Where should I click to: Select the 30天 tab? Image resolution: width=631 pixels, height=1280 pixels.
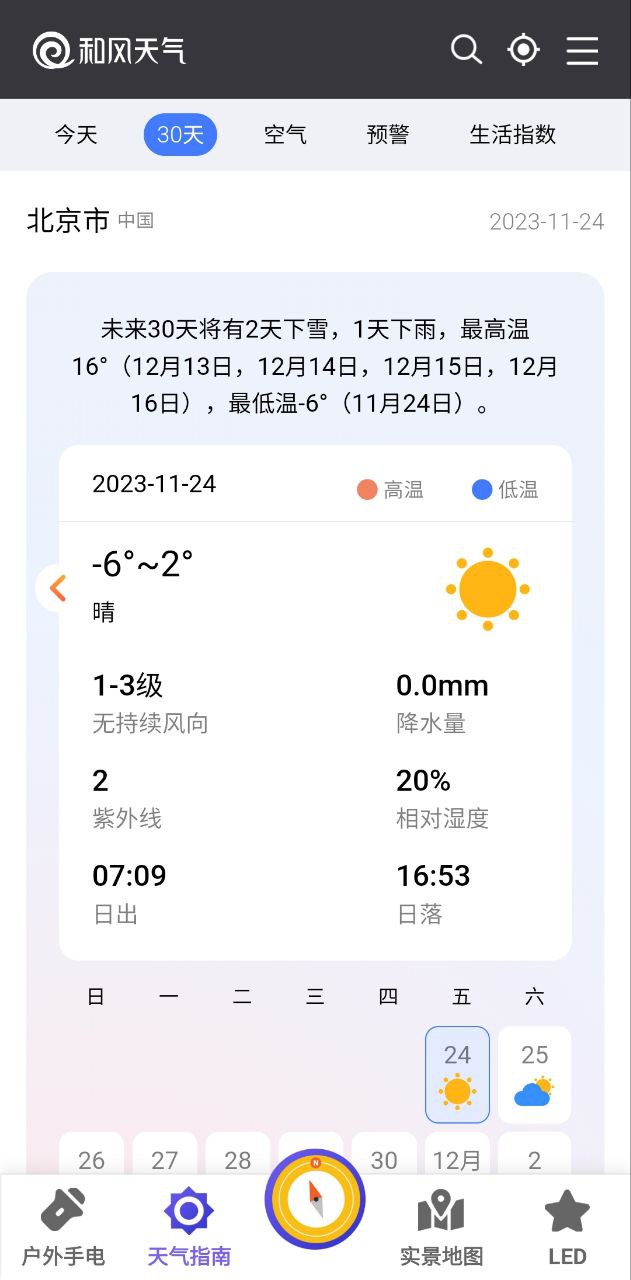coord(180,135)
